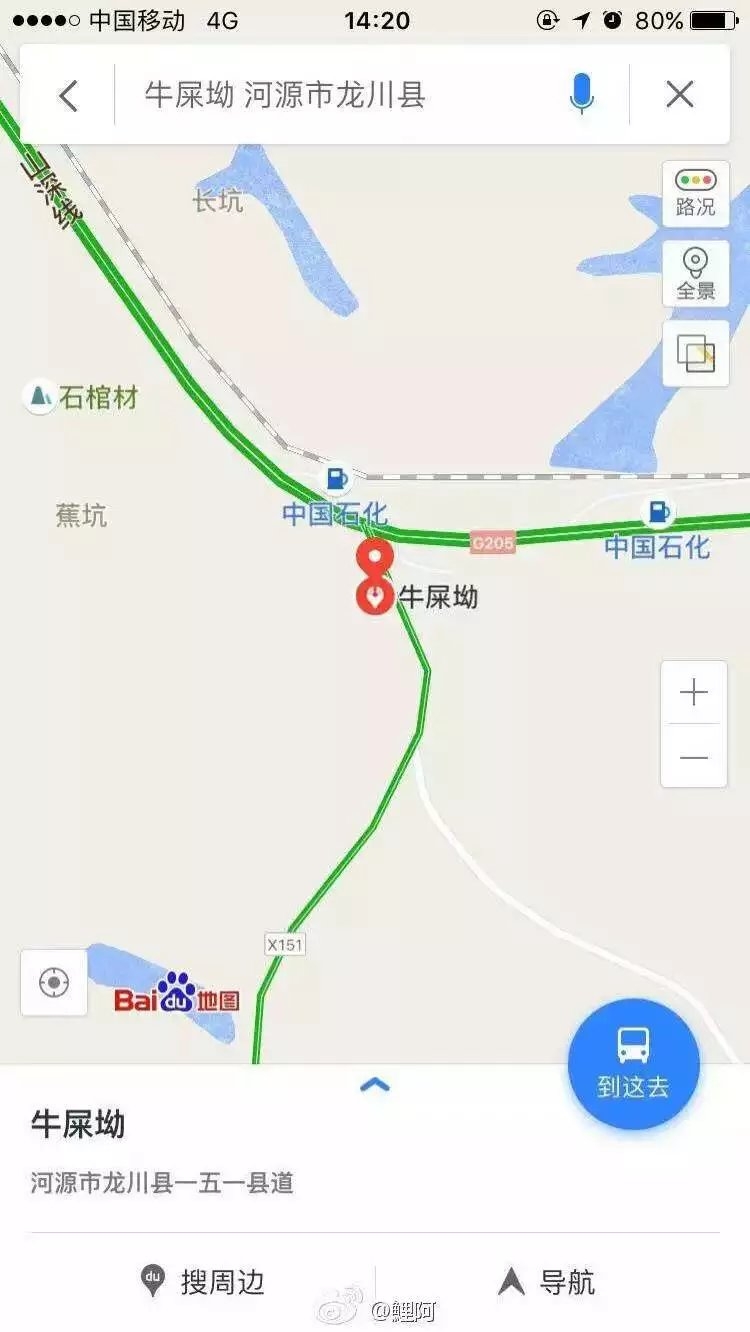Start 导航 navigation

[x=547, y=1282]
